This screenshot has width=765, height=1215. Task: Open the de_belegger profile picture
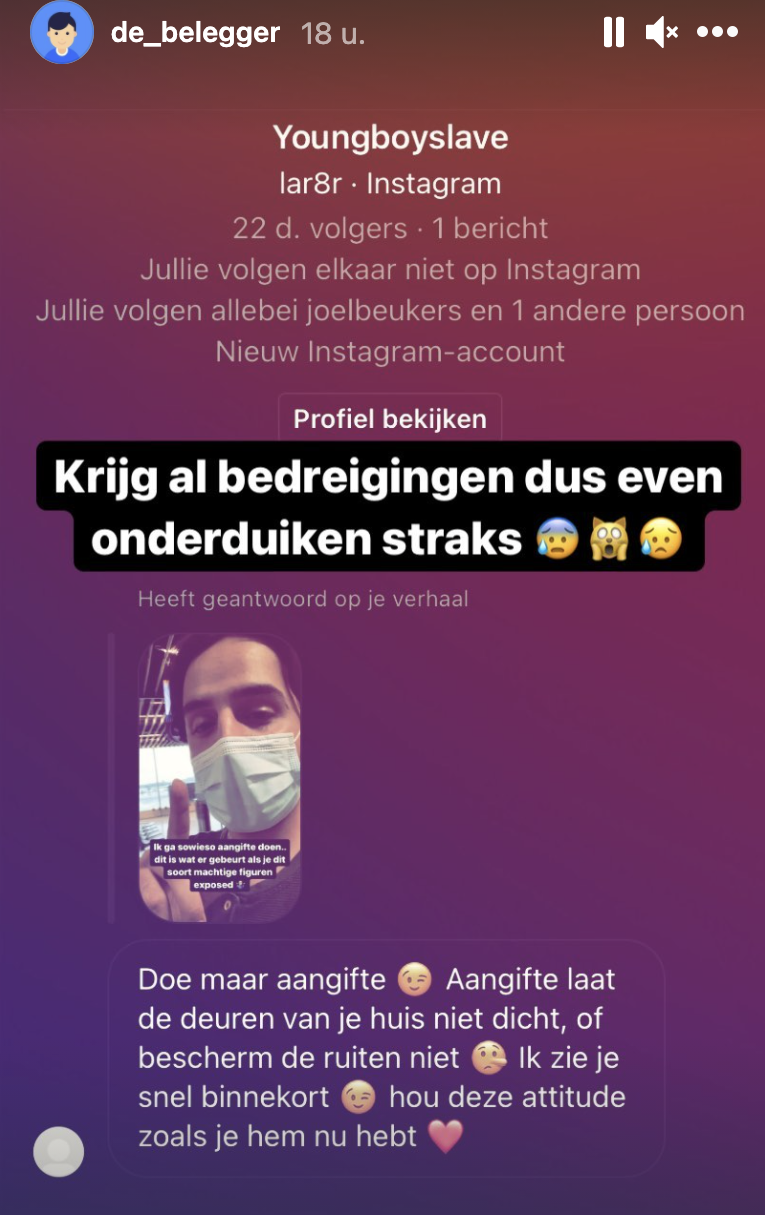[x=62, y=33]
